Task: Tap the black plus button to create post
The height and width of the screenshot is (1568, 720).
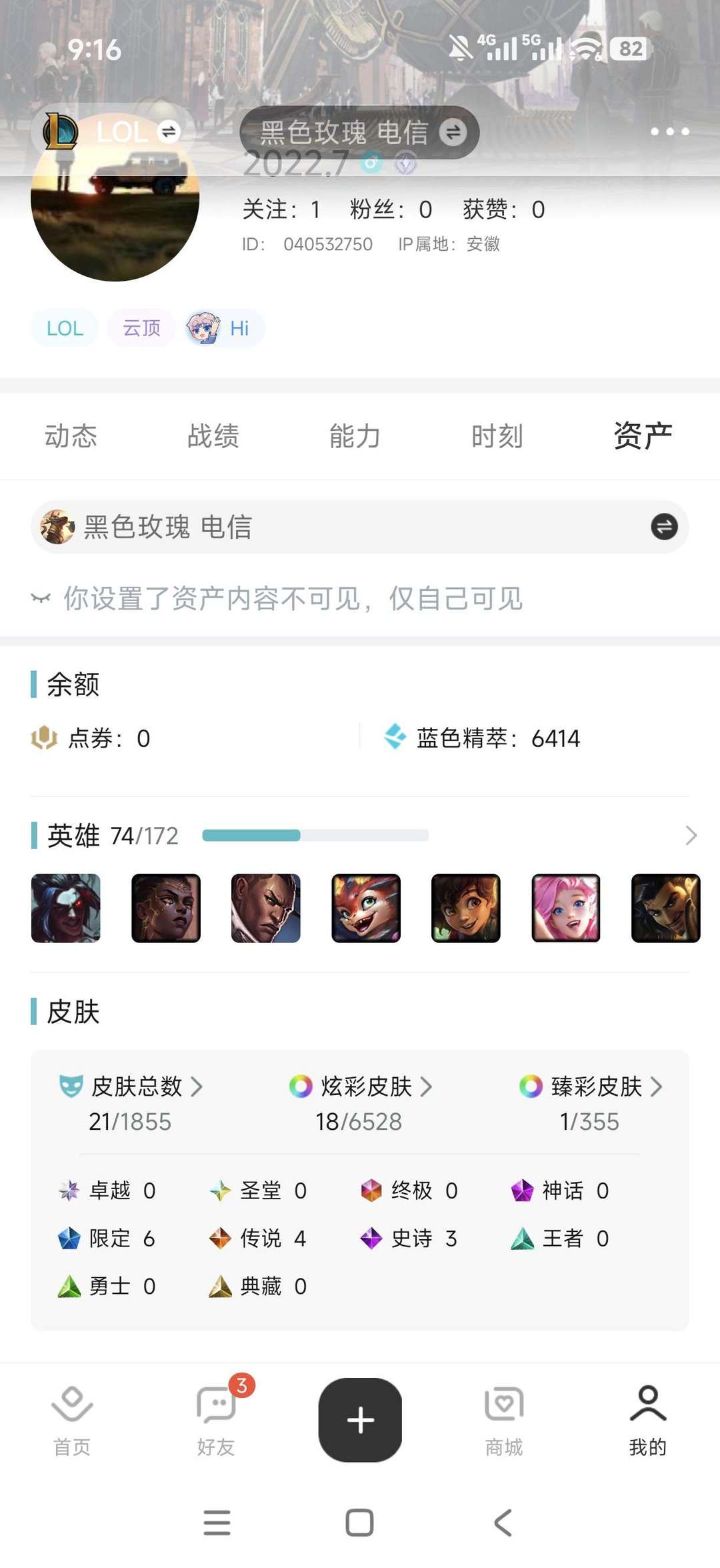Action: pos(360,1419)
